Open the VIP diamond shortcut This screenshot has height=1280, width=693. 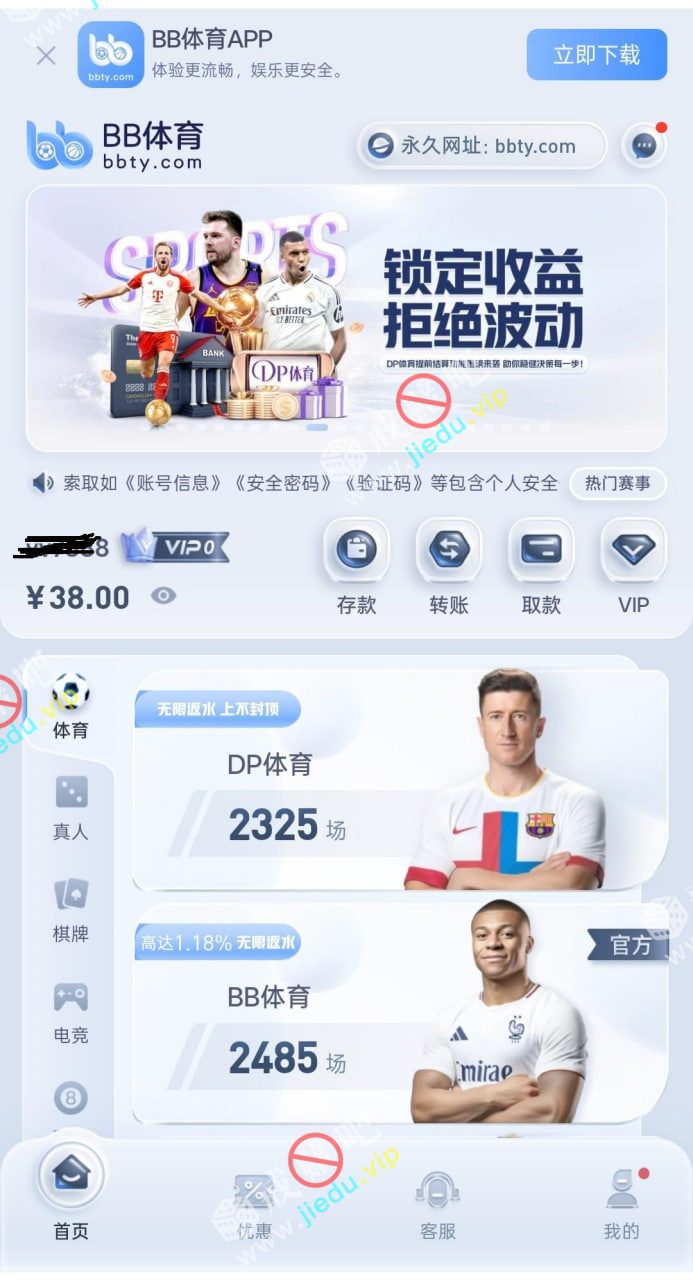(633, 565)
